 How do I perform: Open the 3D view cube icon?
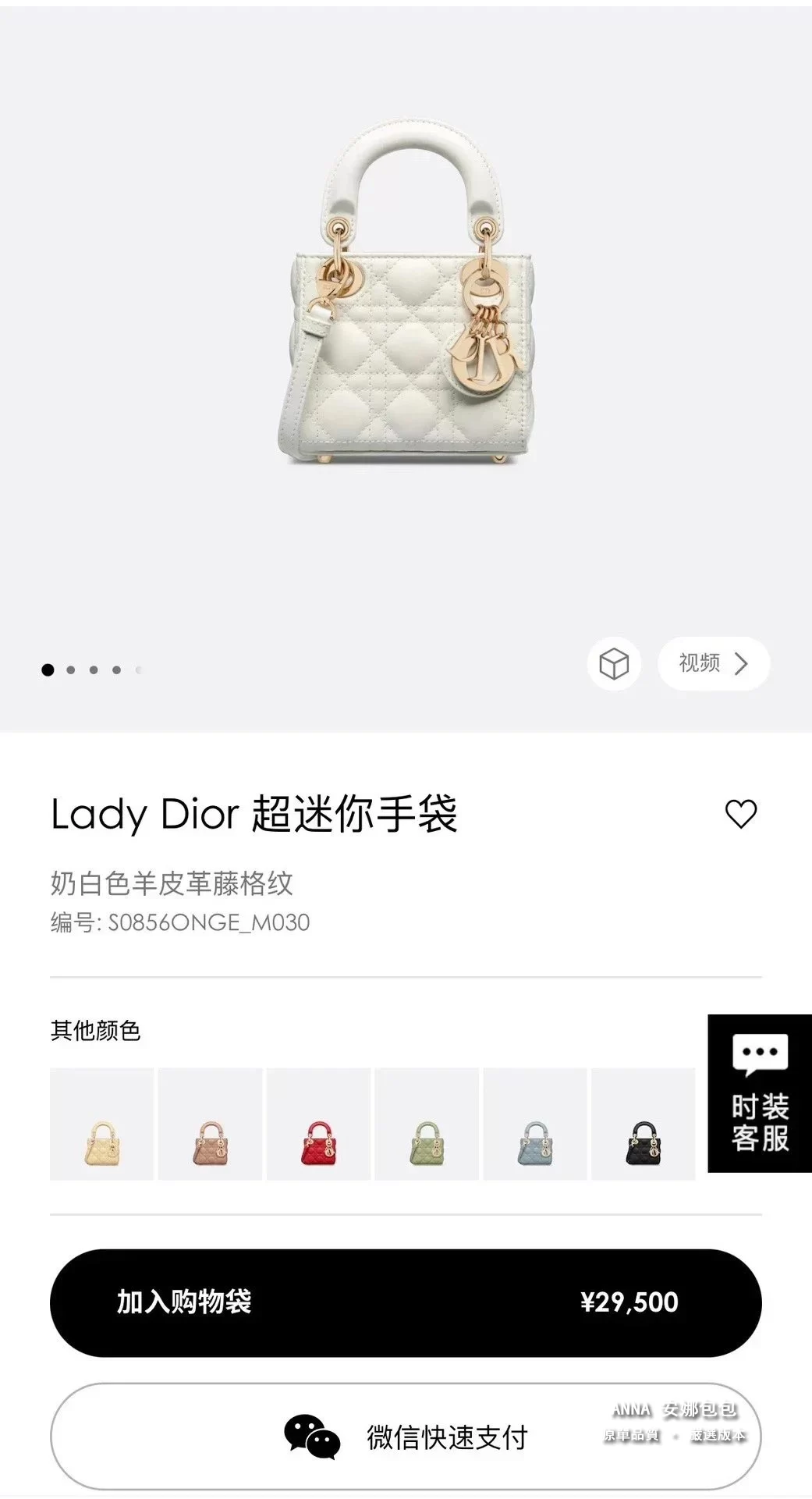pos(614,664)
